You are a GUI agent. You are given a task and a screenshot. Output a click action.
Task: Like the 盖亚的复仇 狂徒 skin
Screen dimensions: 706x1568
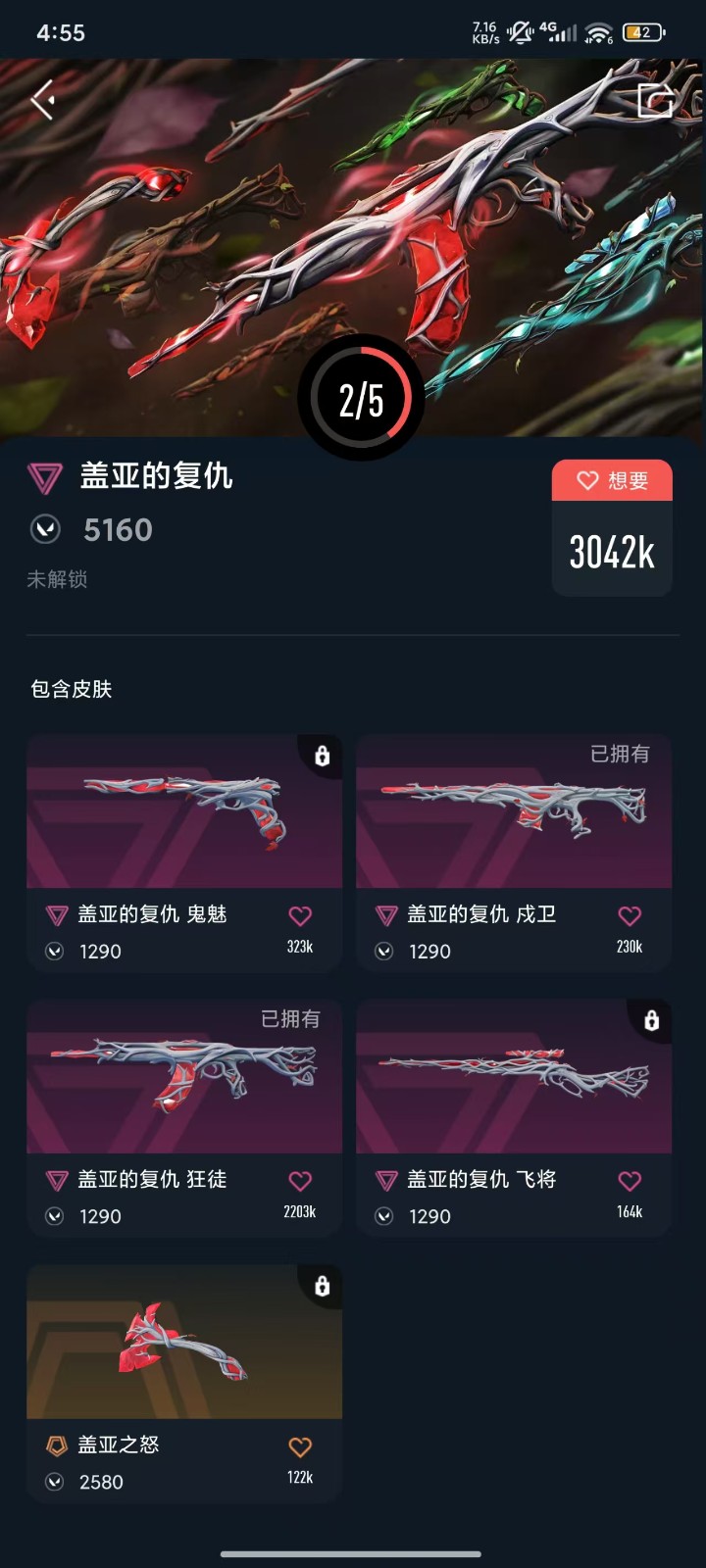pyautogui.click(x=300, y=1181)
